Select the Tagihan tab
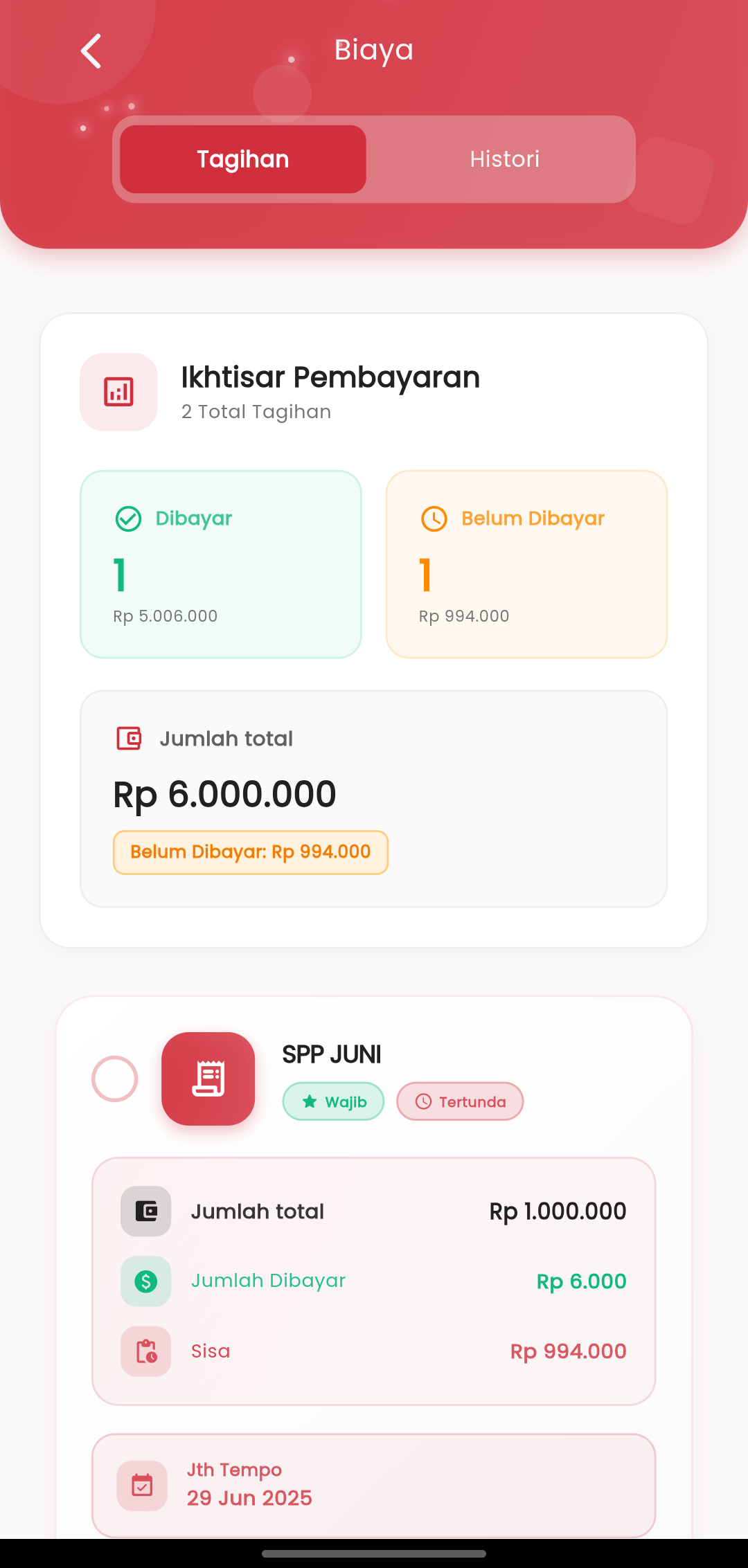The height and width of the screenshot is (1568, 748). tap(243, 159)
